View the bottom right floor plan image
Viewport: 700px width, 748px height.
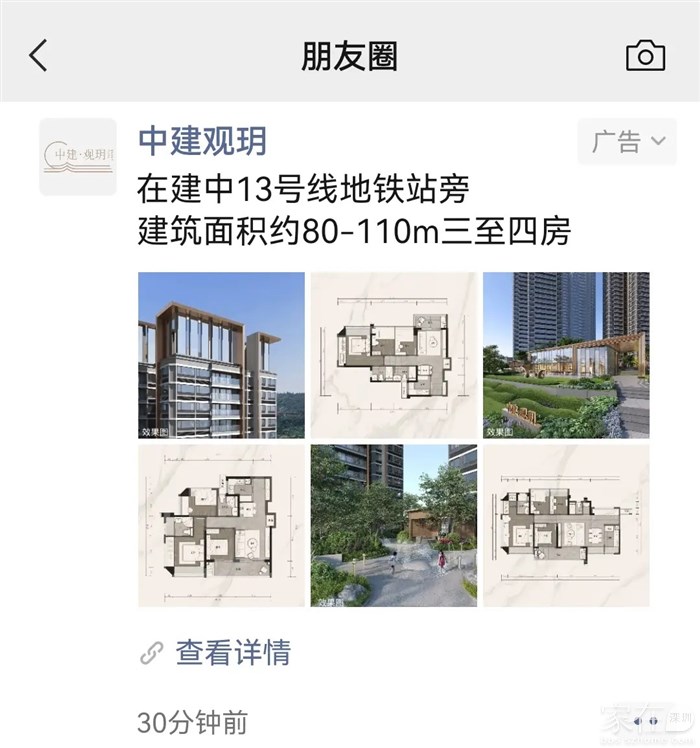pos(566,526)
